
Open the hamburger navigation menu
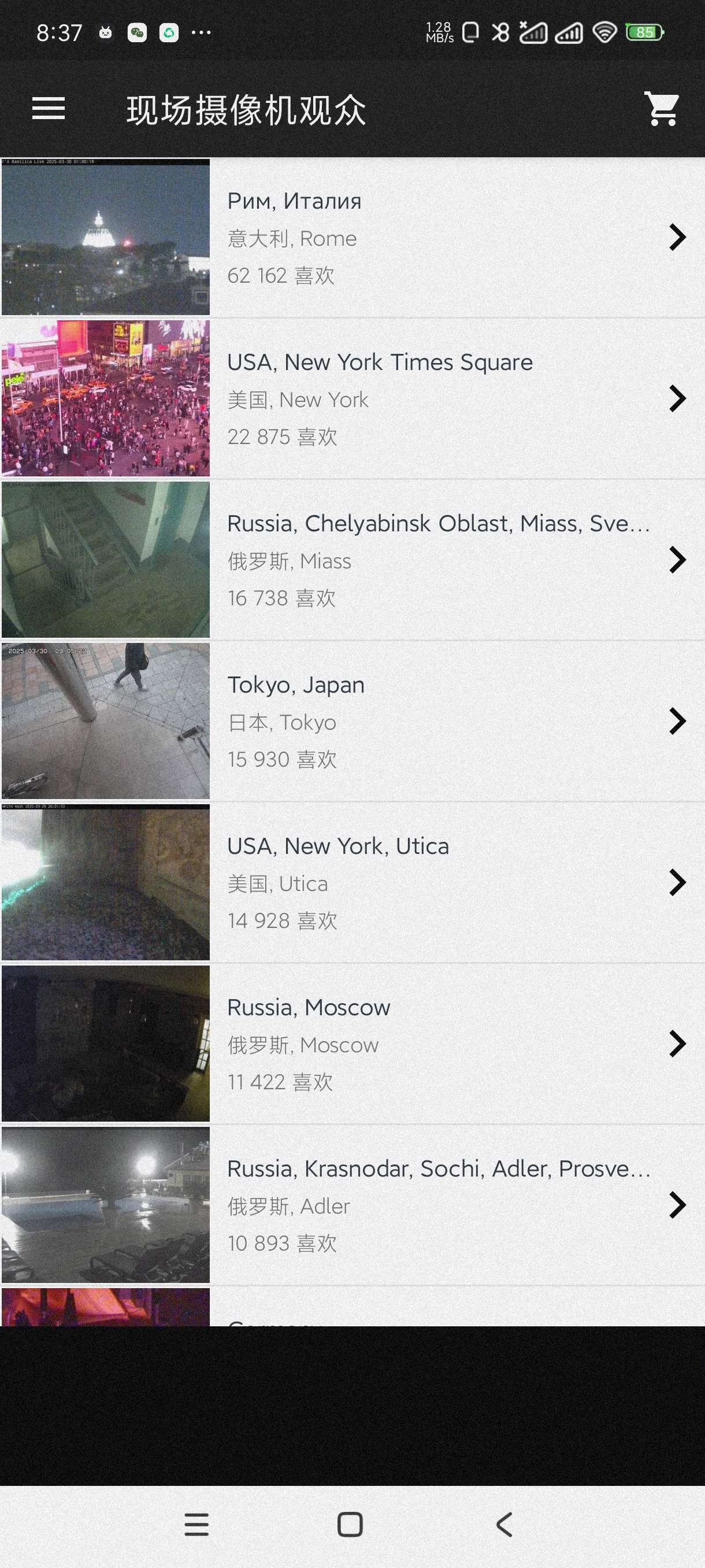coord(48,109)
